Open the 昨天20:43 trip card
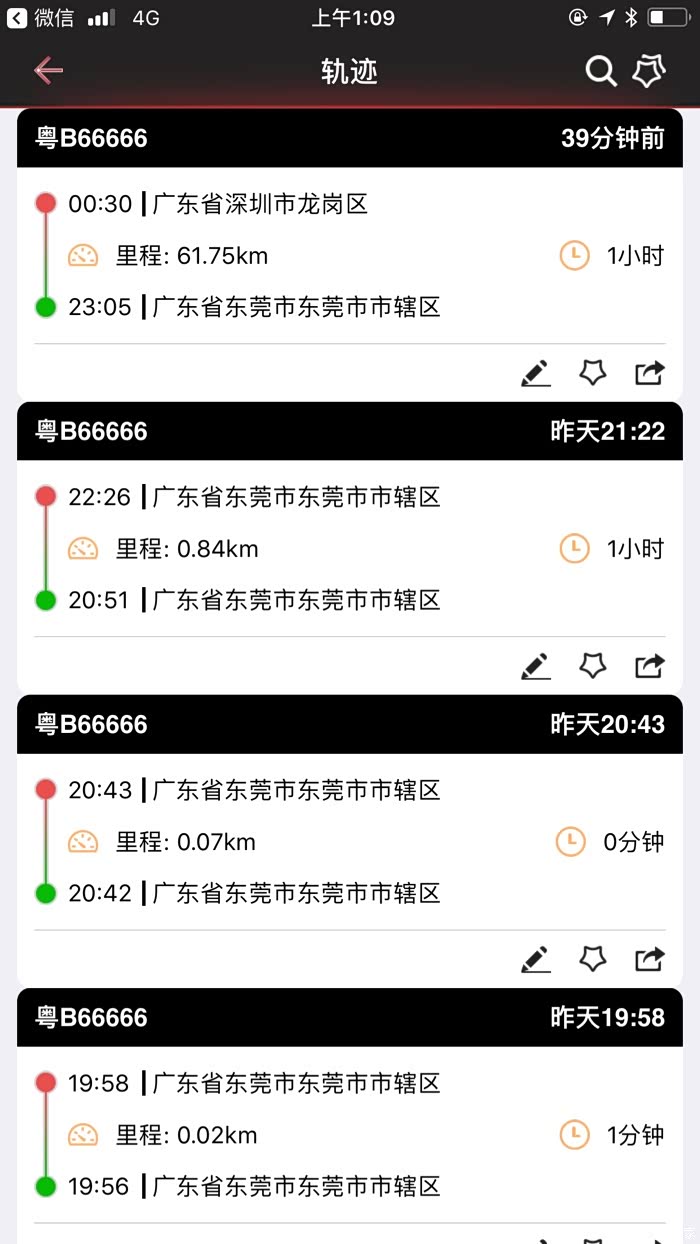The image size is (700, 1244). click(350, 842)
